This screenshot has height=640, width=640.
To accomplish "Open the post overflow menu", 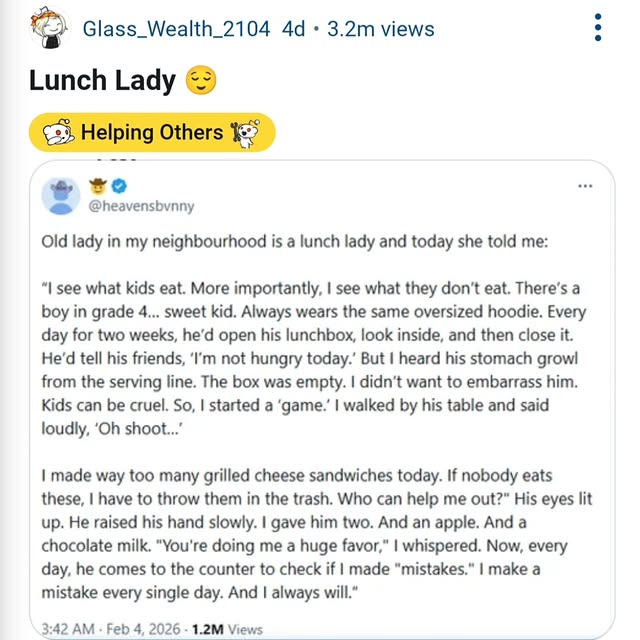I will point(598,28).
